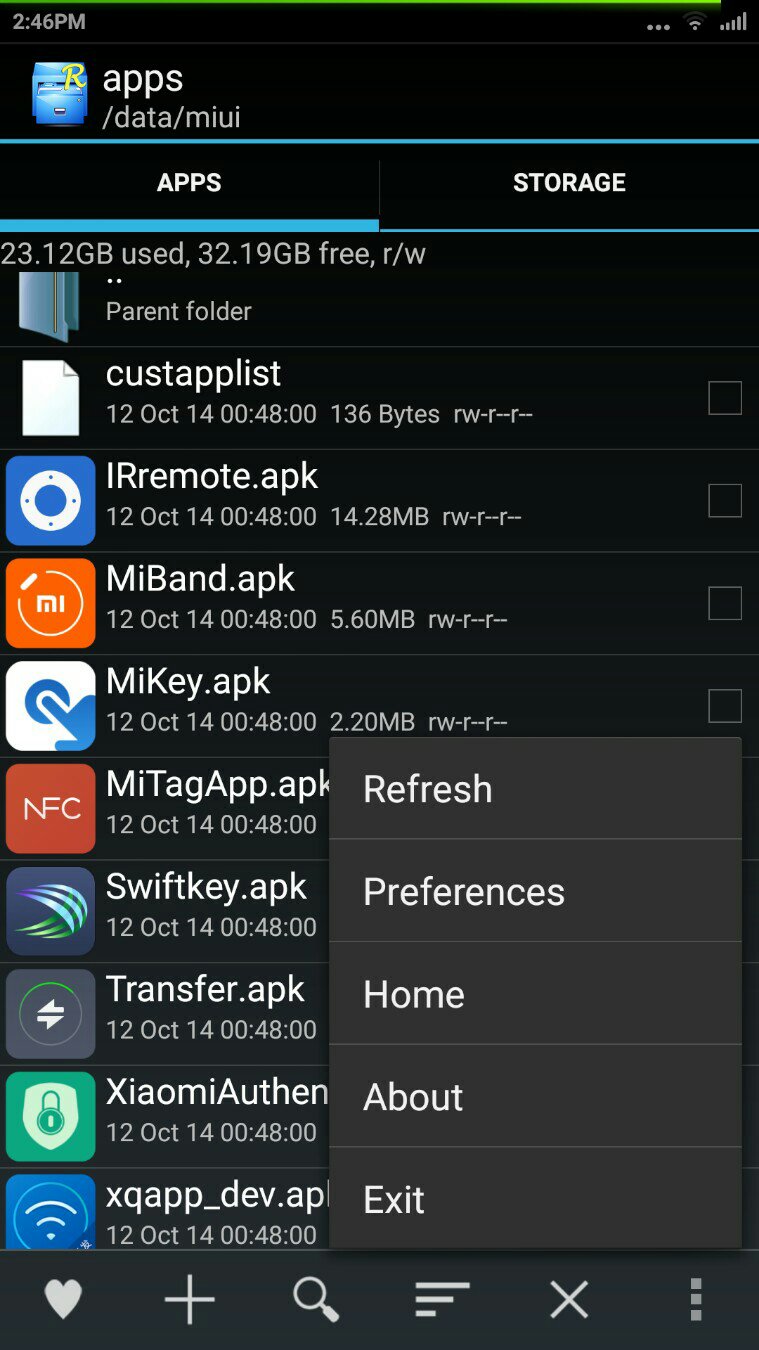Viewport: 759px width, 1350px height.
Task: Open search with the magnifier icon
Action: [x=316, y=1300]
